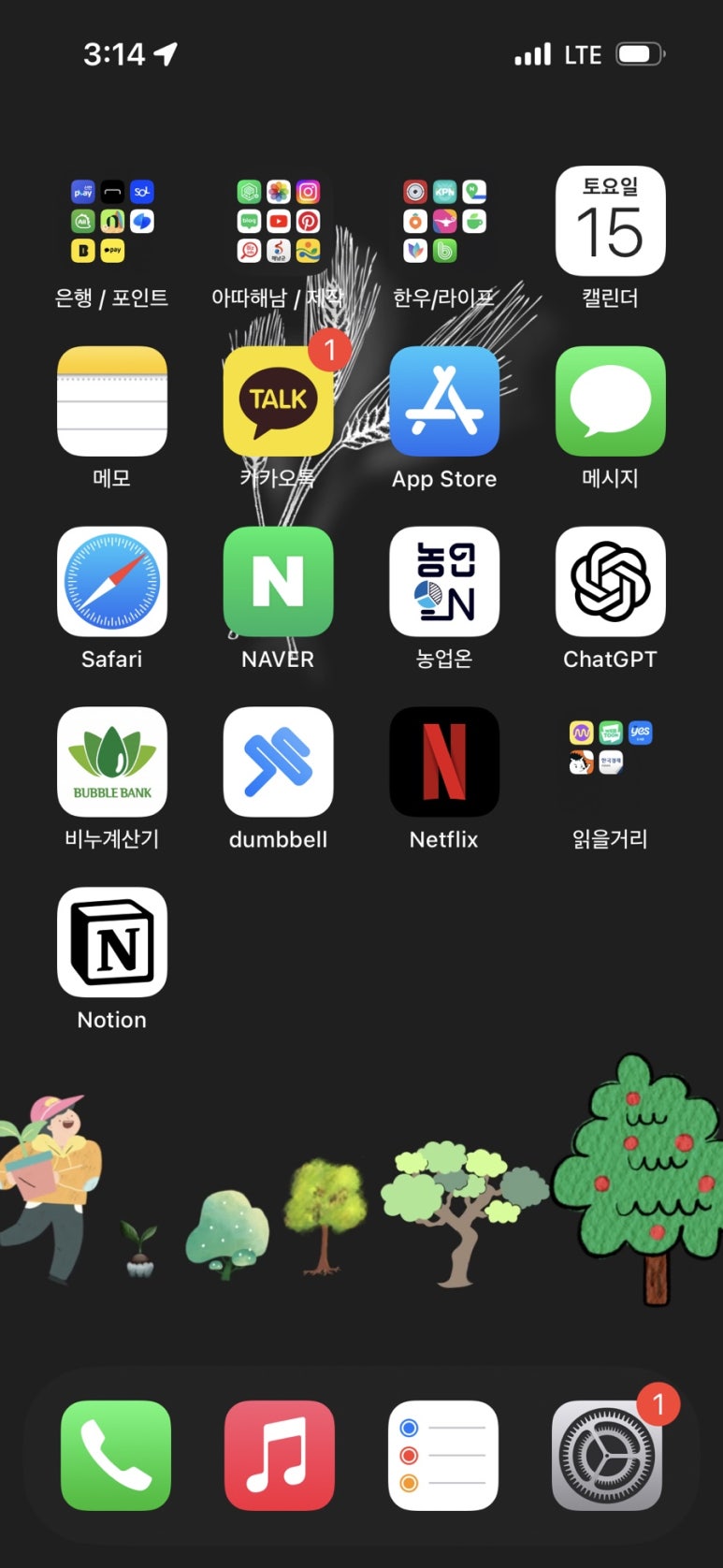Open the 메시지 messages app
Viewport: 723px width, 1568px height.
[610, 401]
